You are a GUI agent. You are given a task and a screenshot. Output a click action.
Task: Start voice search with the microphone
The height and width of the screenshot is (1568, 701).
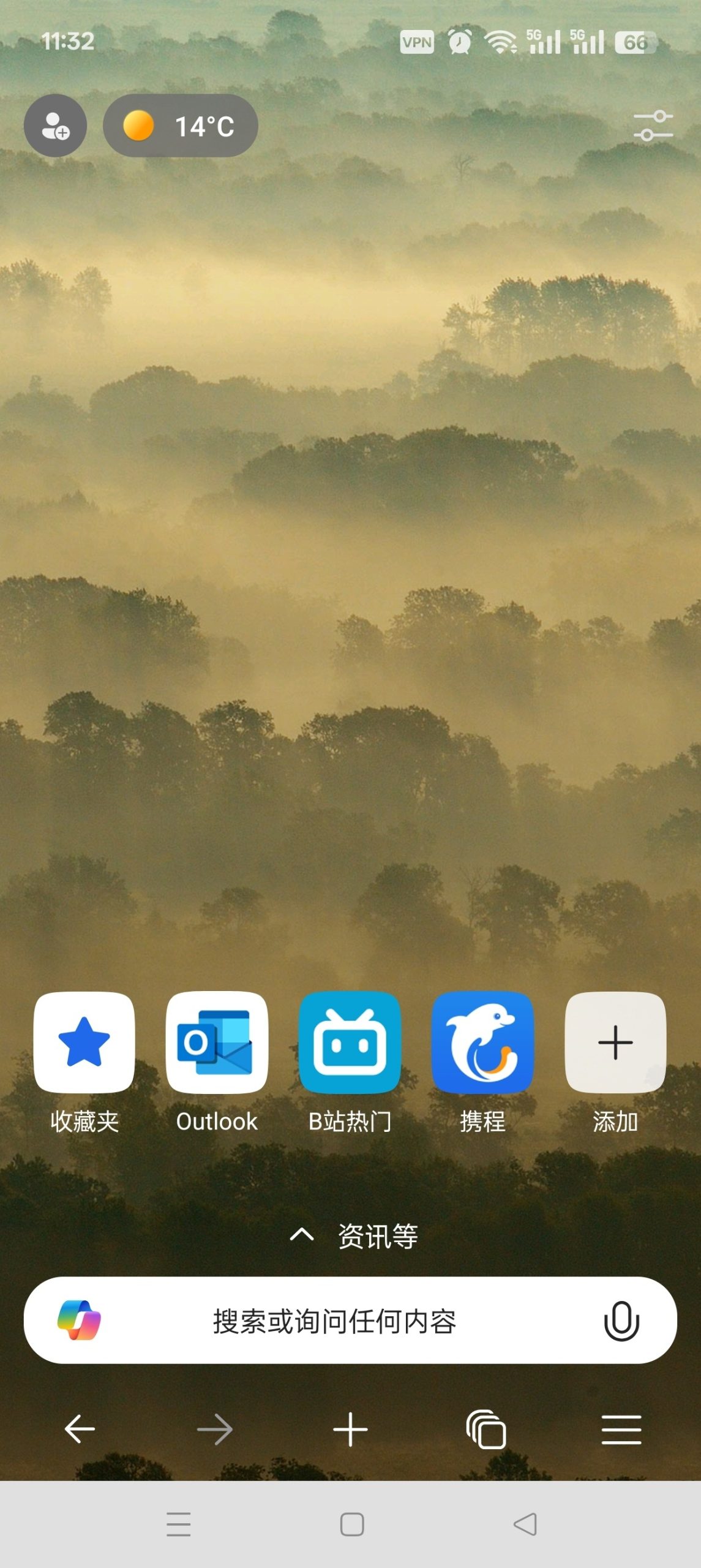(621, 1321)
